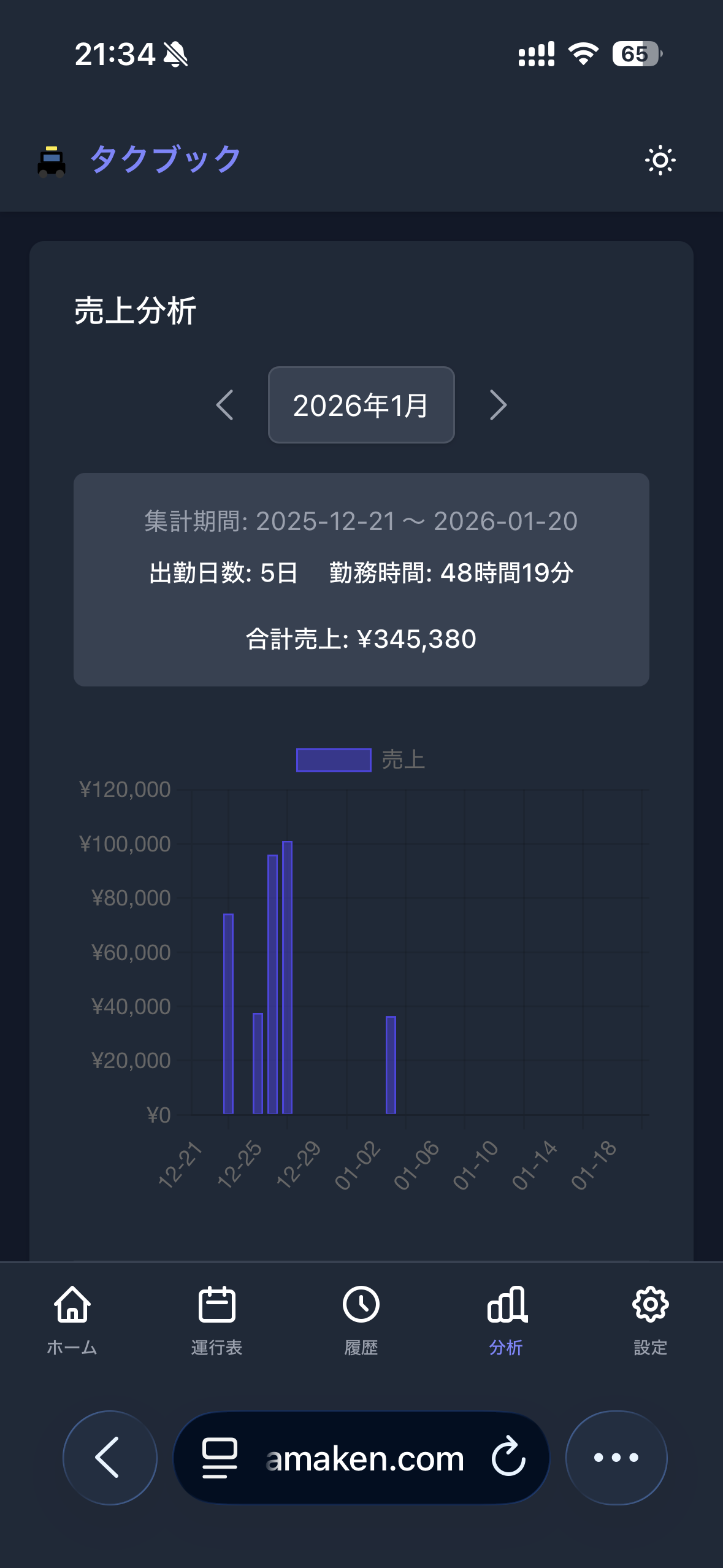This screenshot has width=723, height=1568.
Task: Go to the previous month
Action: 225,405
